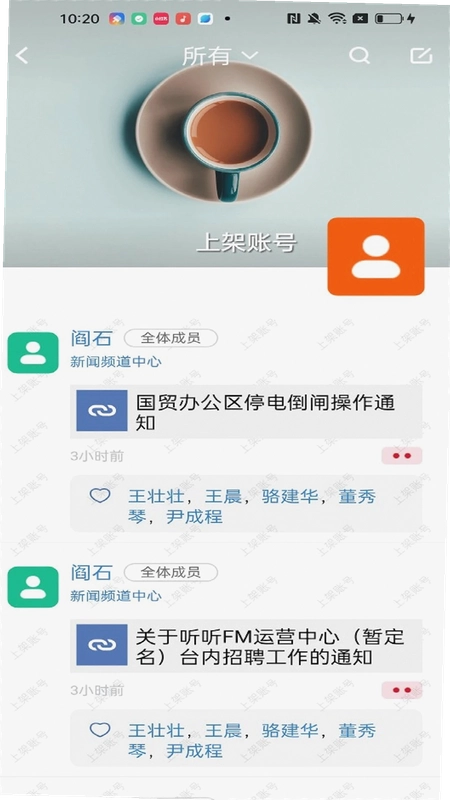The image size is (450, 800).
Task: Open the 国贸办公区停电倒闸操作通知 link
Action: click(x=246, y=412)
